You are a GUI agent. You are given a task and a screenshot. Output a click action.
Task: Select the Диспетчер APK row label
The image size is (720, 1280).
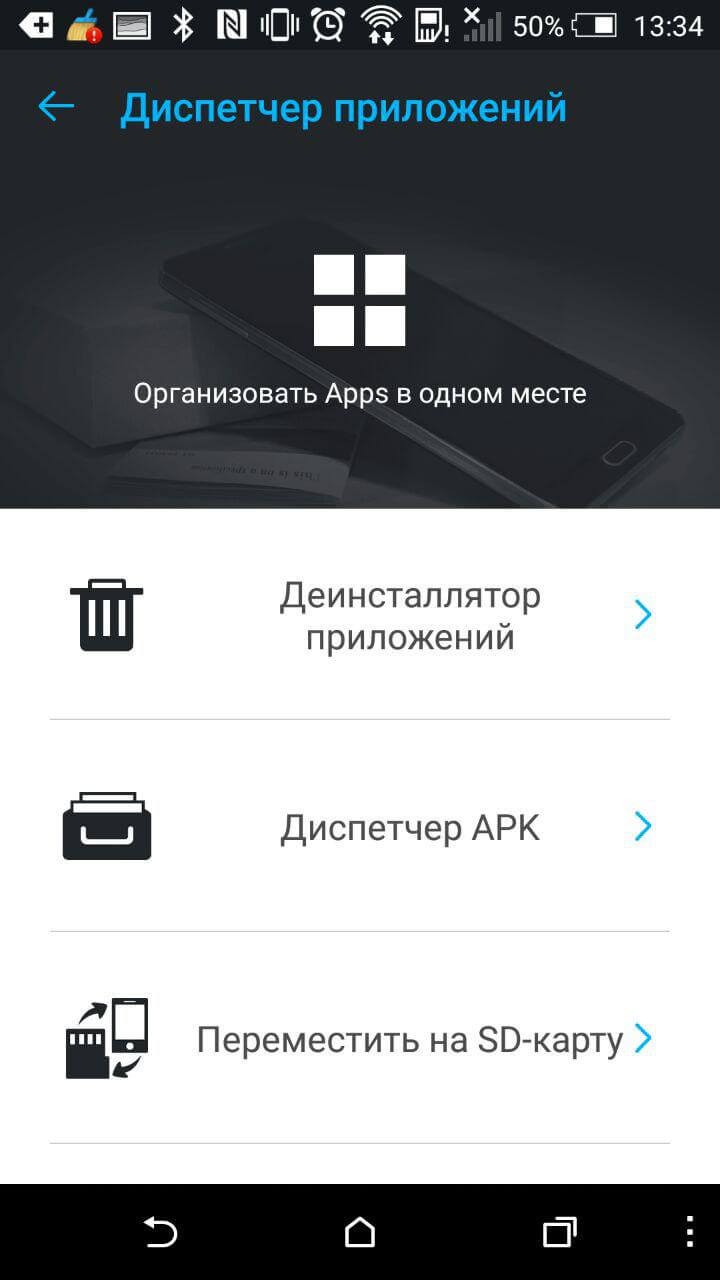click(410, 826)
